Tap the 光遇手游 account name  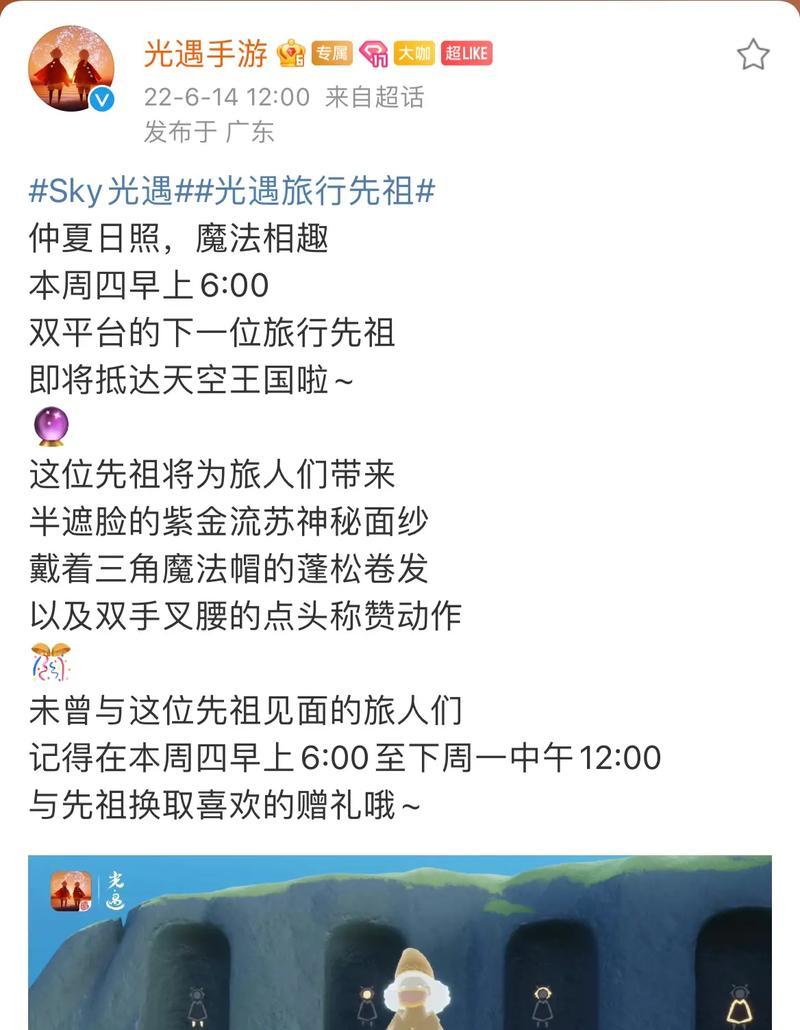click(205, 53)
